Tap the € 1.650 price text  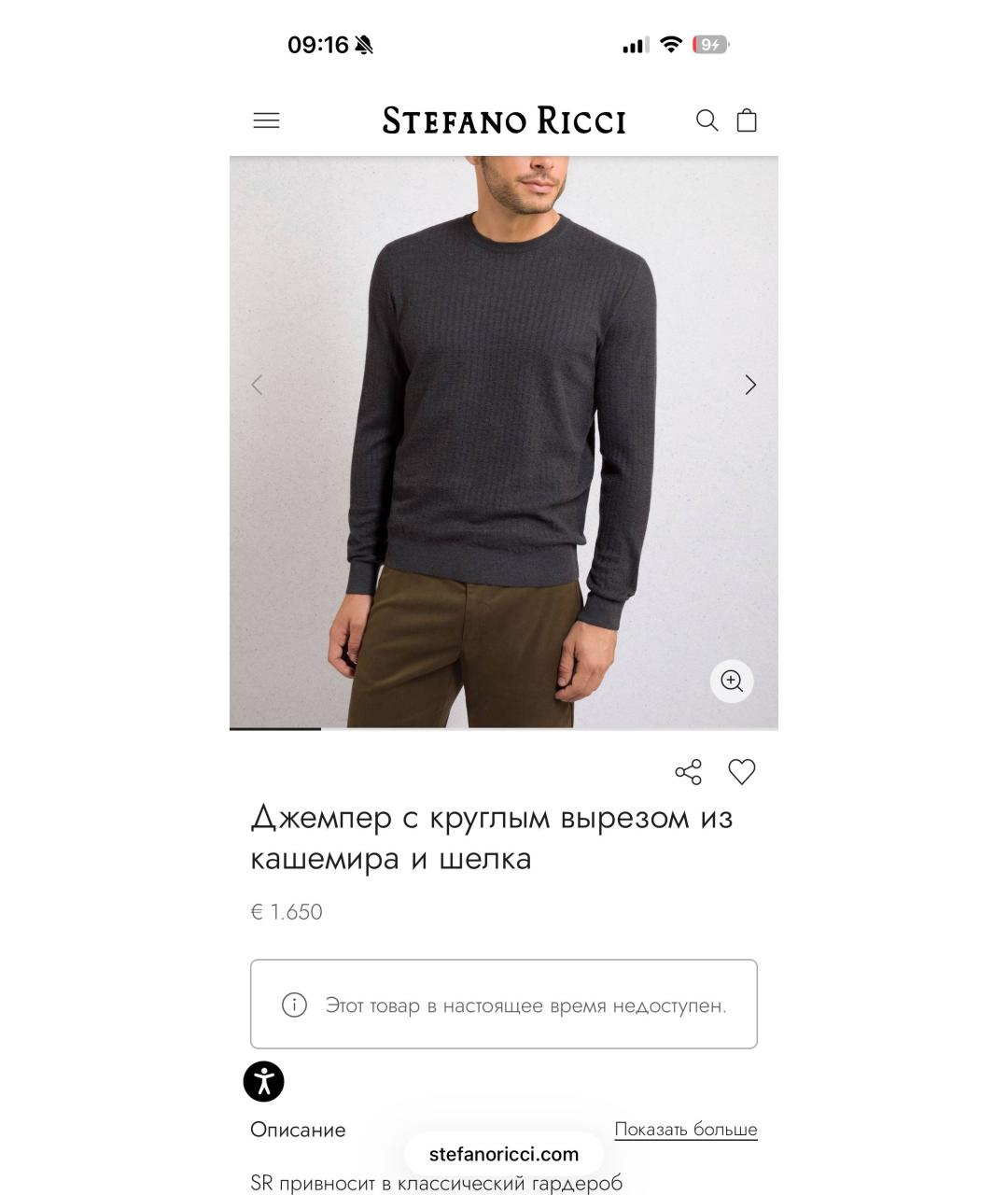tap(285, 912)
